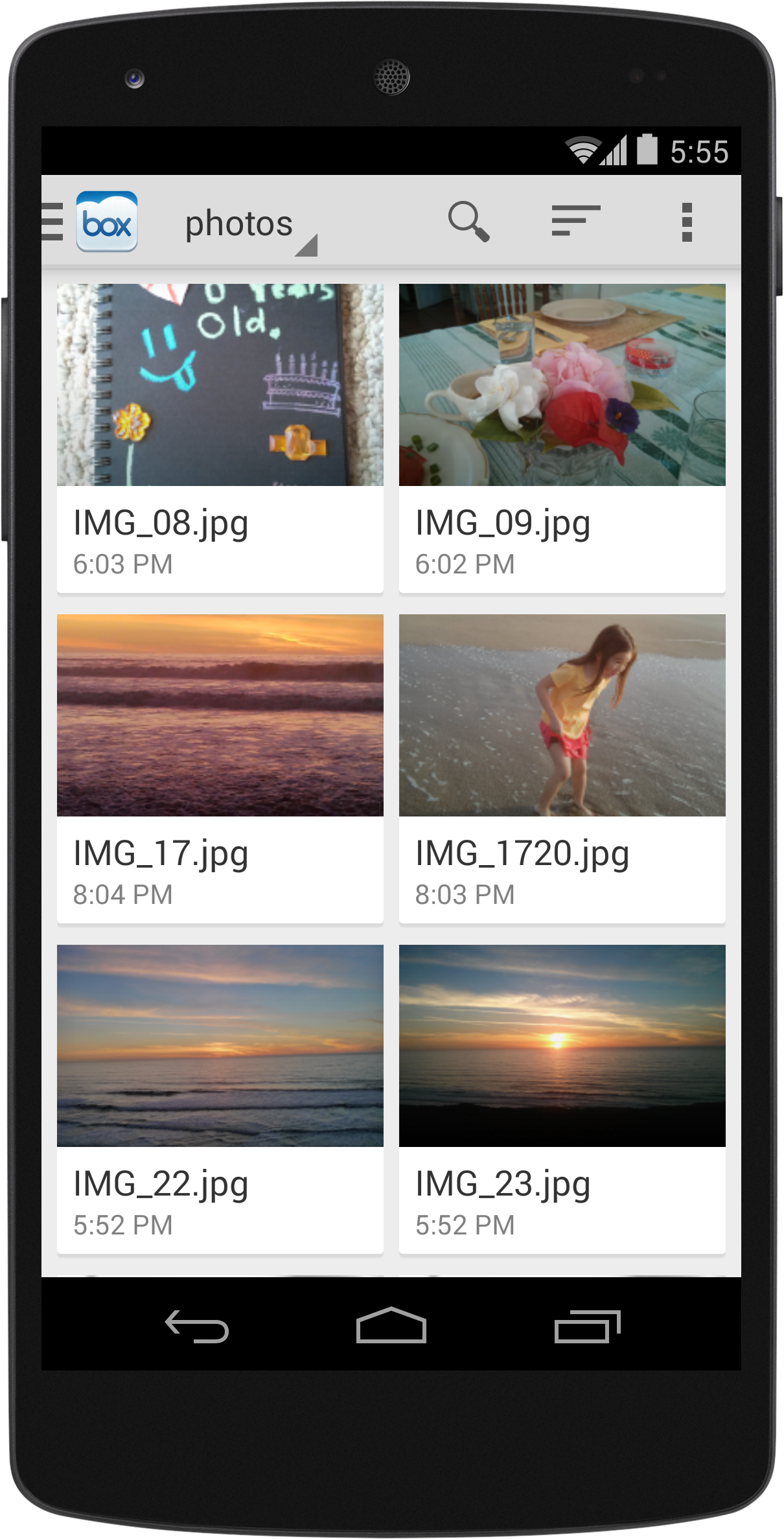
Task: View IMG_17.jpg sunset photo
Action: pyautogui.click(x=220, y=769)
